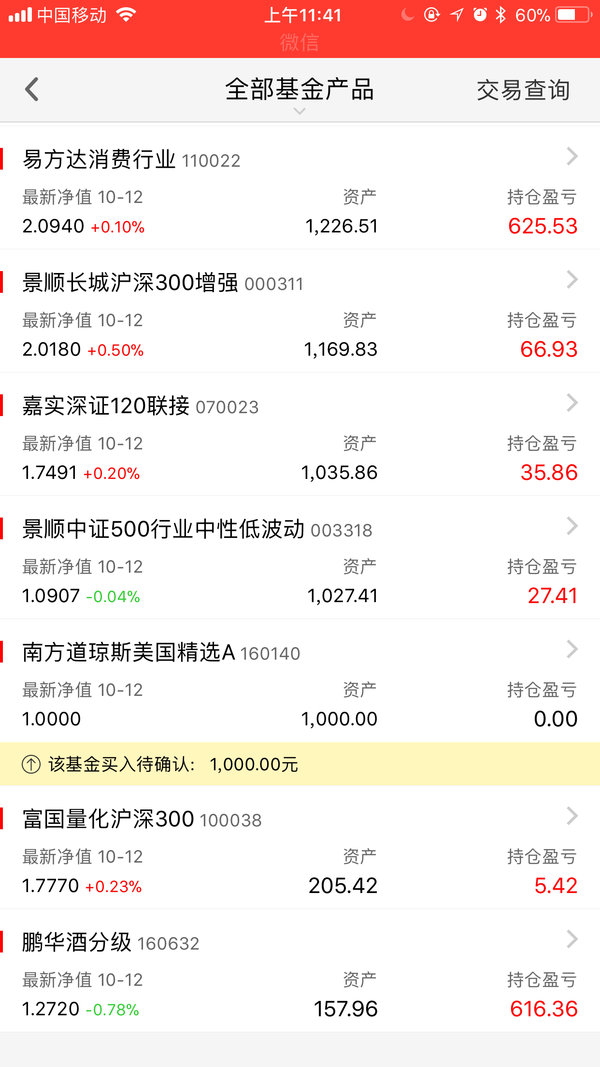Select the 嘉实深证120联接 fund

coord(300,434)
